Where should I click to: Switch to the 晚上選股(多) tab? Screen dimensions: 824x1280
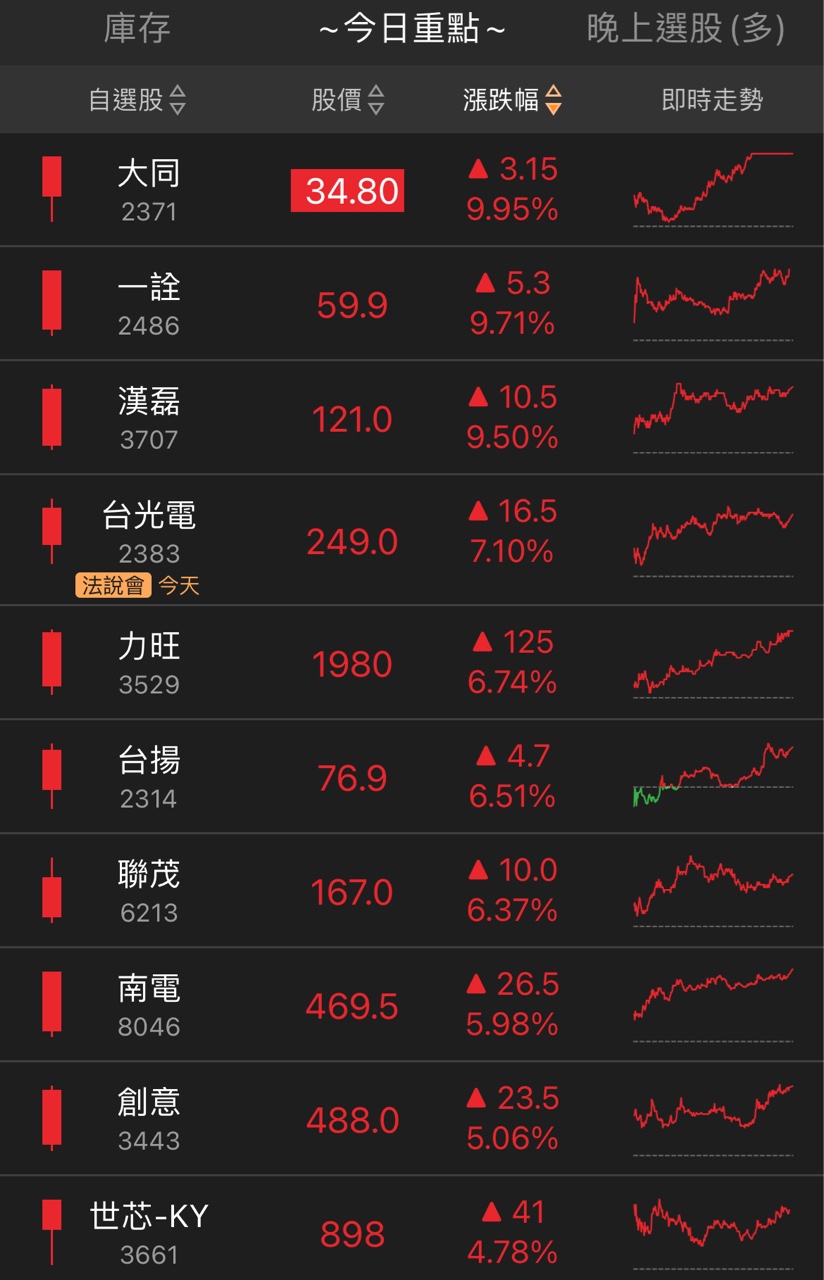pyautogui.click(x=685, y=29)
